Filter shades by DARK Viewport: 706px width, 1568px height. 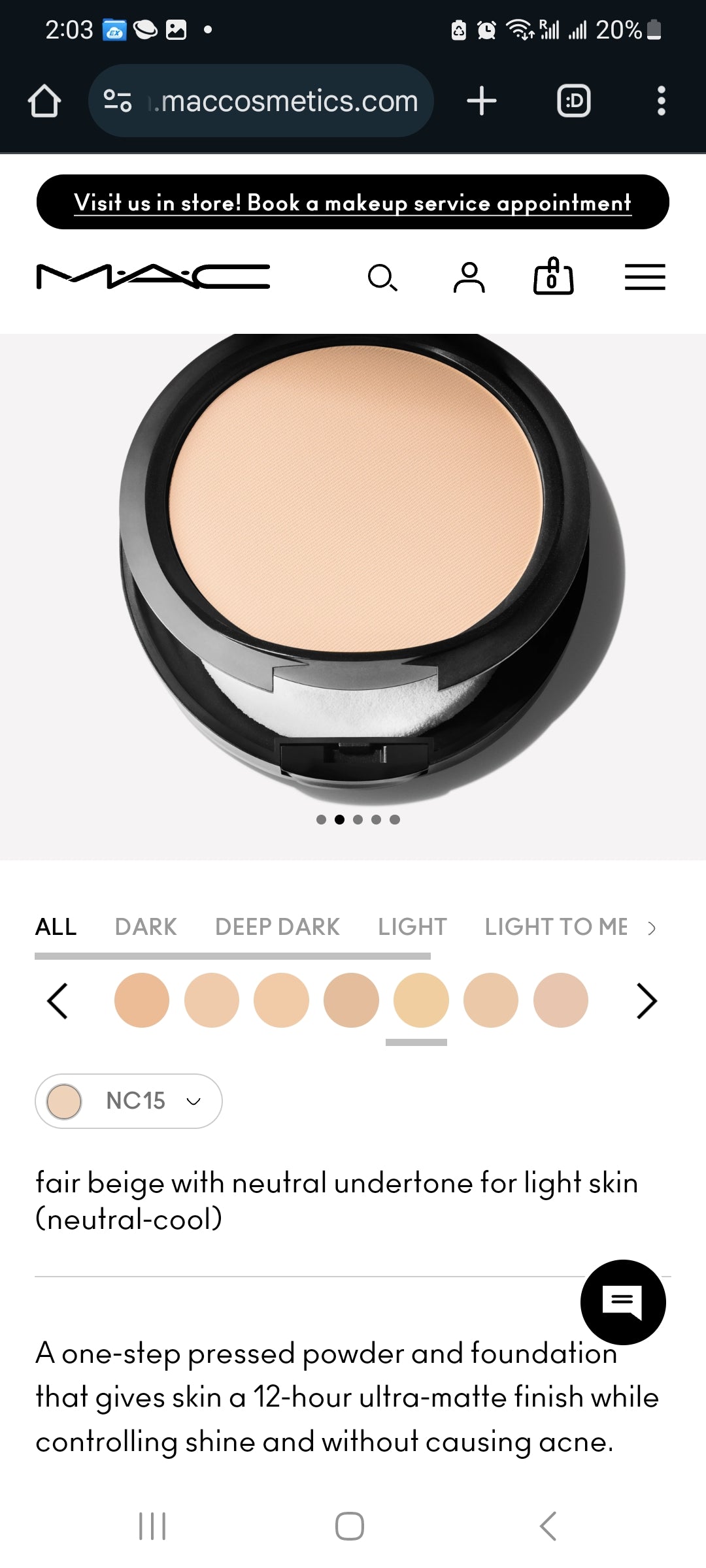tap(146, 926)
